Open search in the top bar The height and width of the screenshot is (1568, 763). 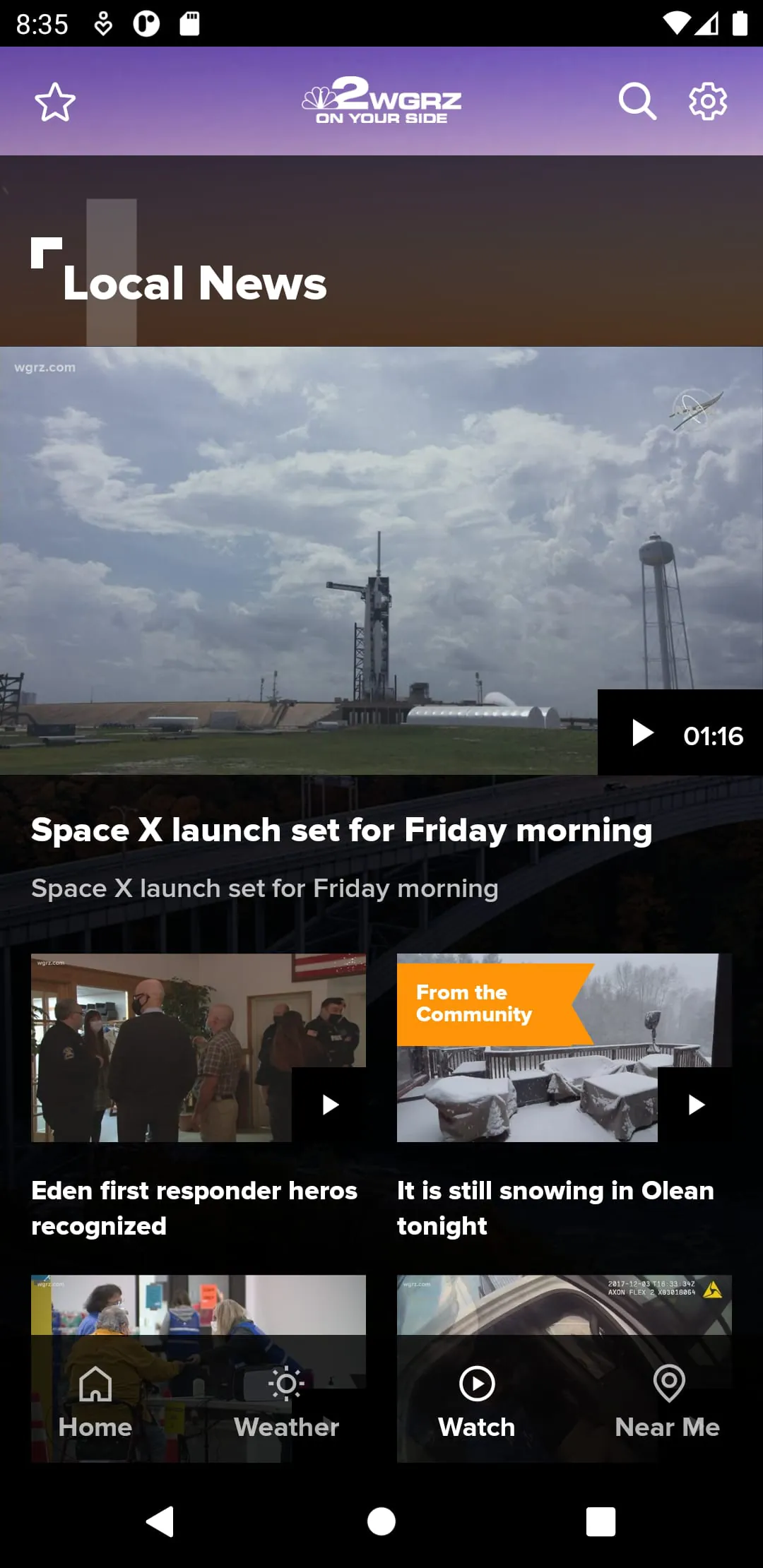637,102
